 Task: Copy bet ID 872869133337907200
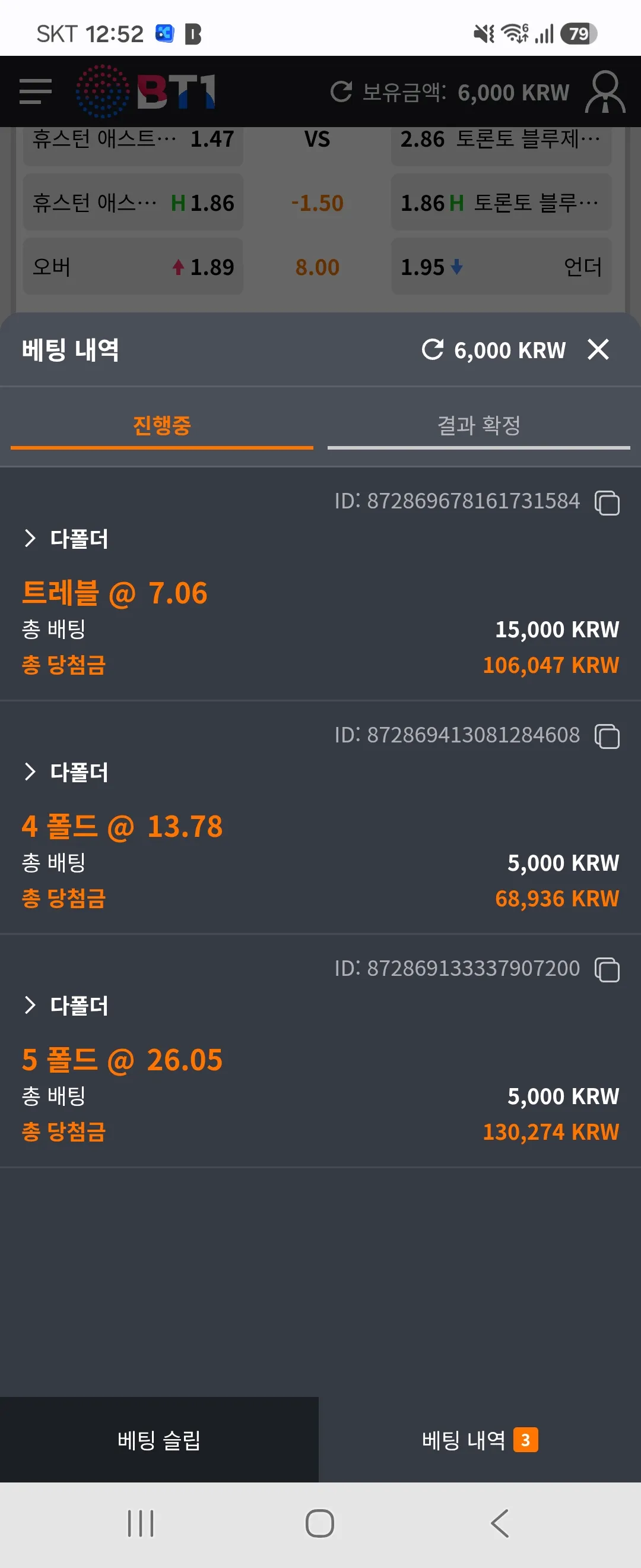tap(607, 970)
